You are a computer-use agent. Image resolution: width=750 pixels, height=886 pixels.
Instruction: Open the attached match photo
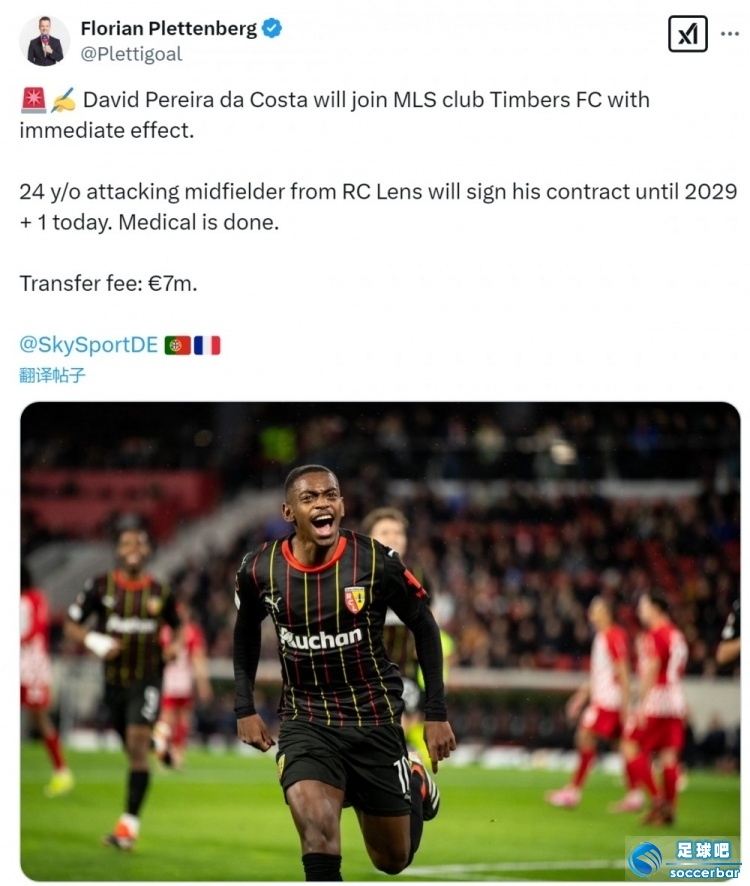tap(380, 640)
